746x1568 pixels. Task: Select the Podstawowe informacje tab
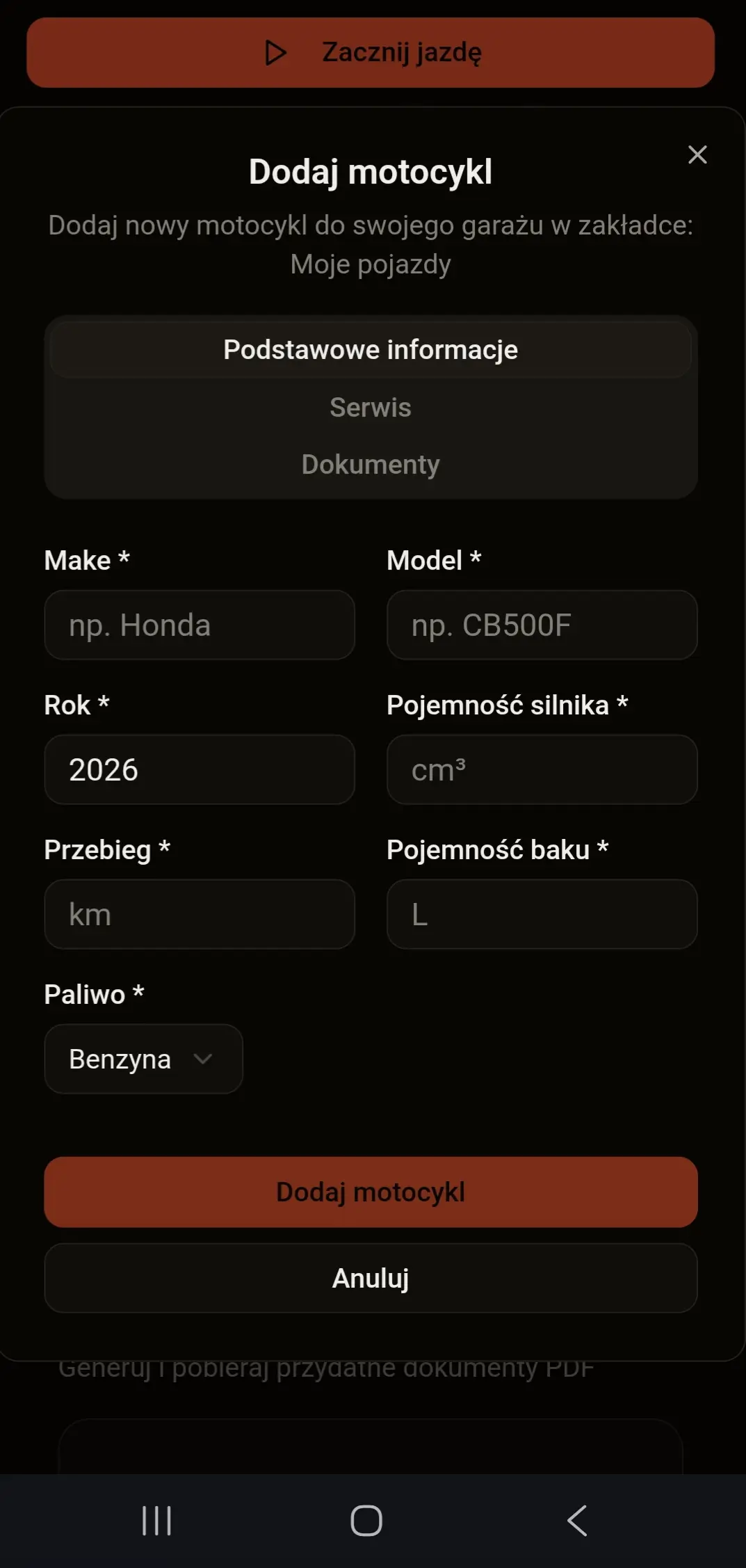point(370,349)
